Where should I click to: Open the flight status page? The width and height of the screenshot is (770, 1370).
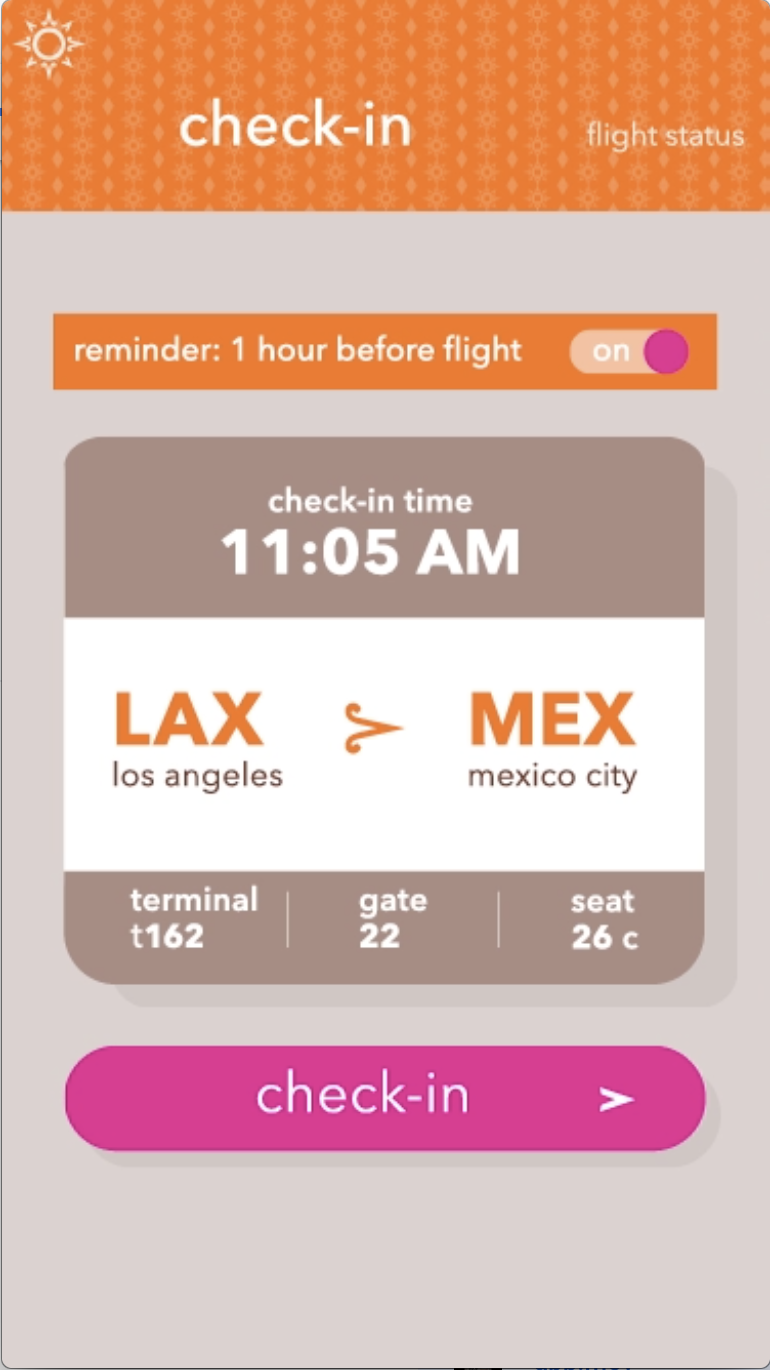[x=665, y=136]
